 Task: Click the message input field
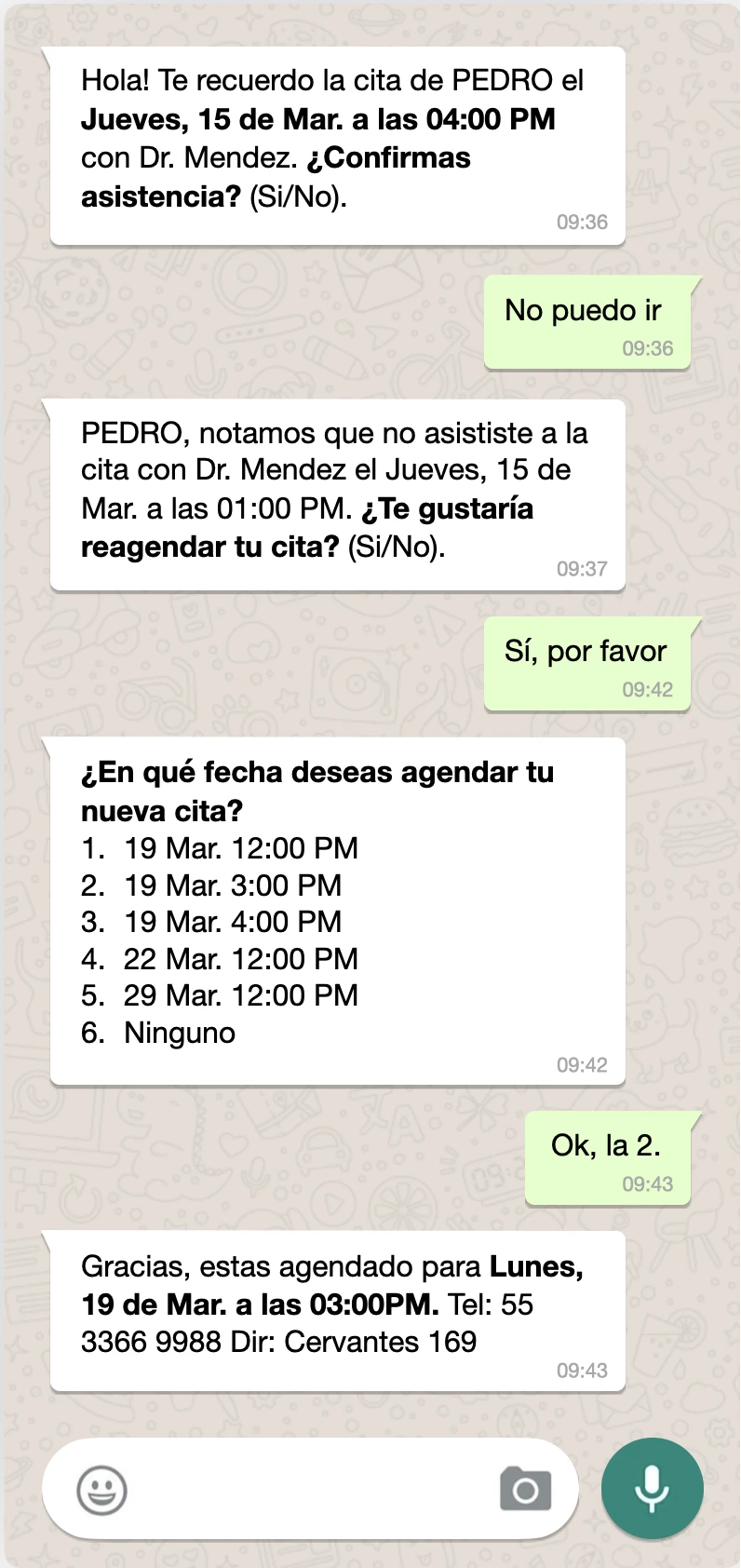pos(307,1489)
